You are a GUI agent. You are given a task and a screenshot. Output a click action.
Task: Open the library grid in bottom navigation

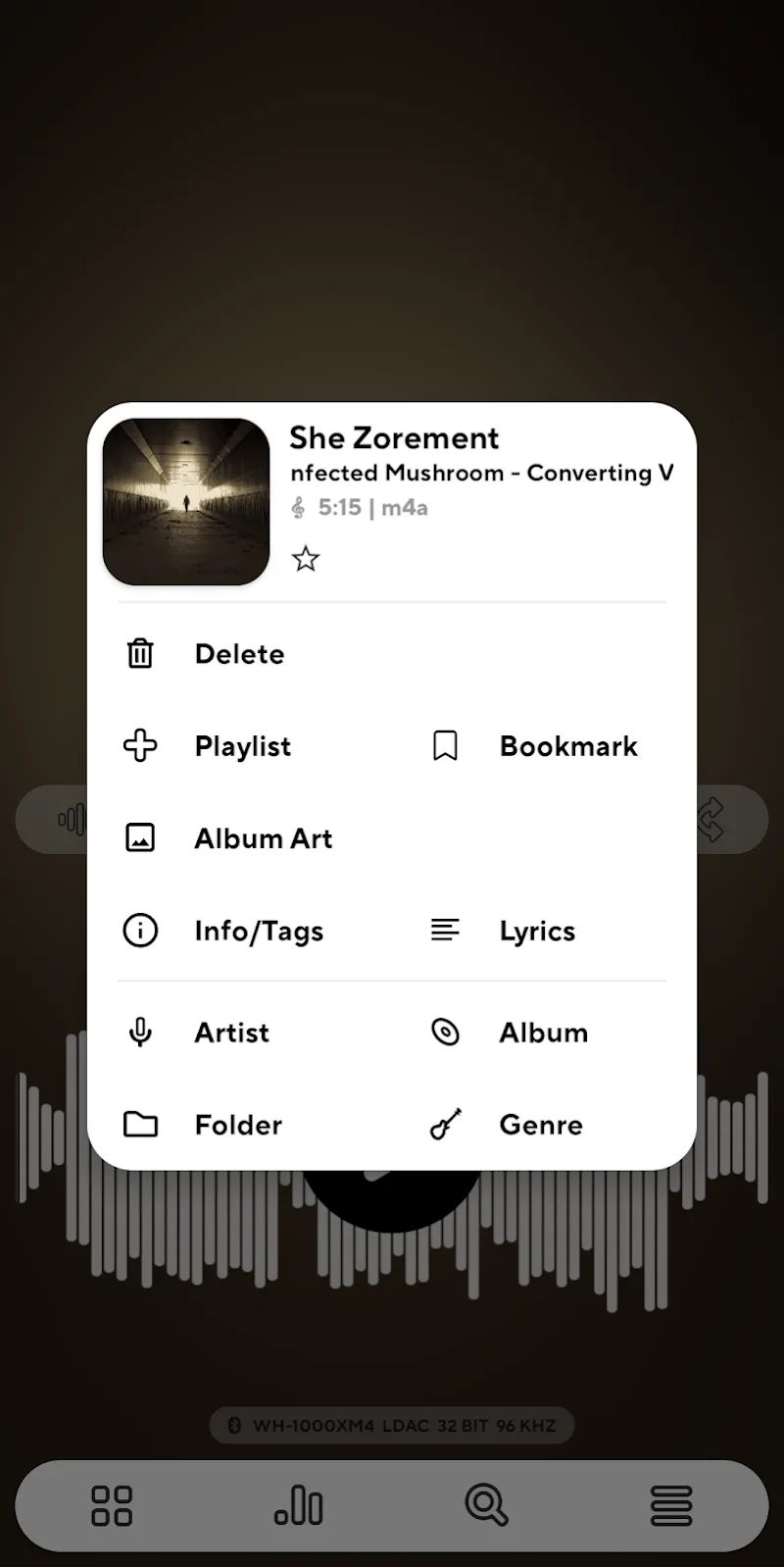tap(112, 1505)
